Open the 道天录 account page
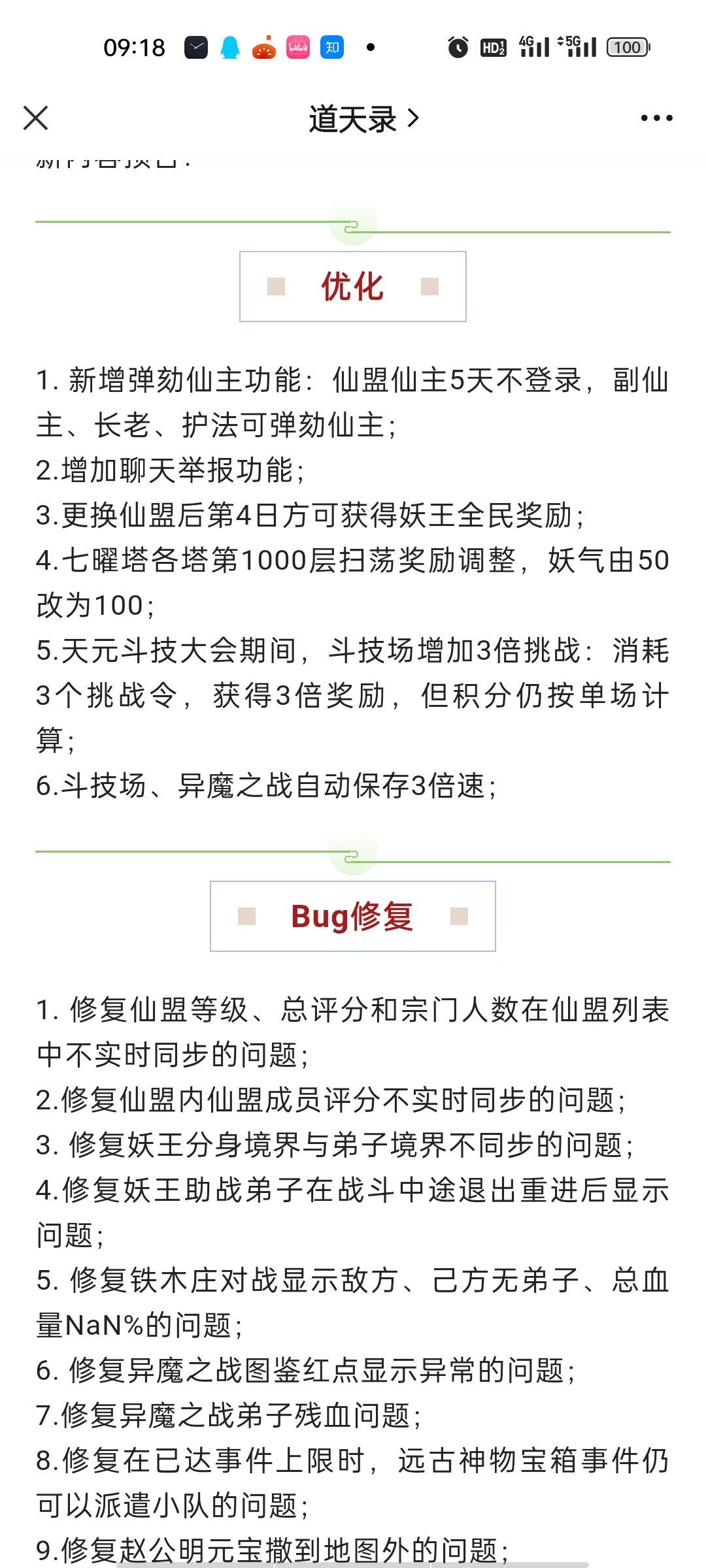This screenshot has height=1568, width=706. 363,119
